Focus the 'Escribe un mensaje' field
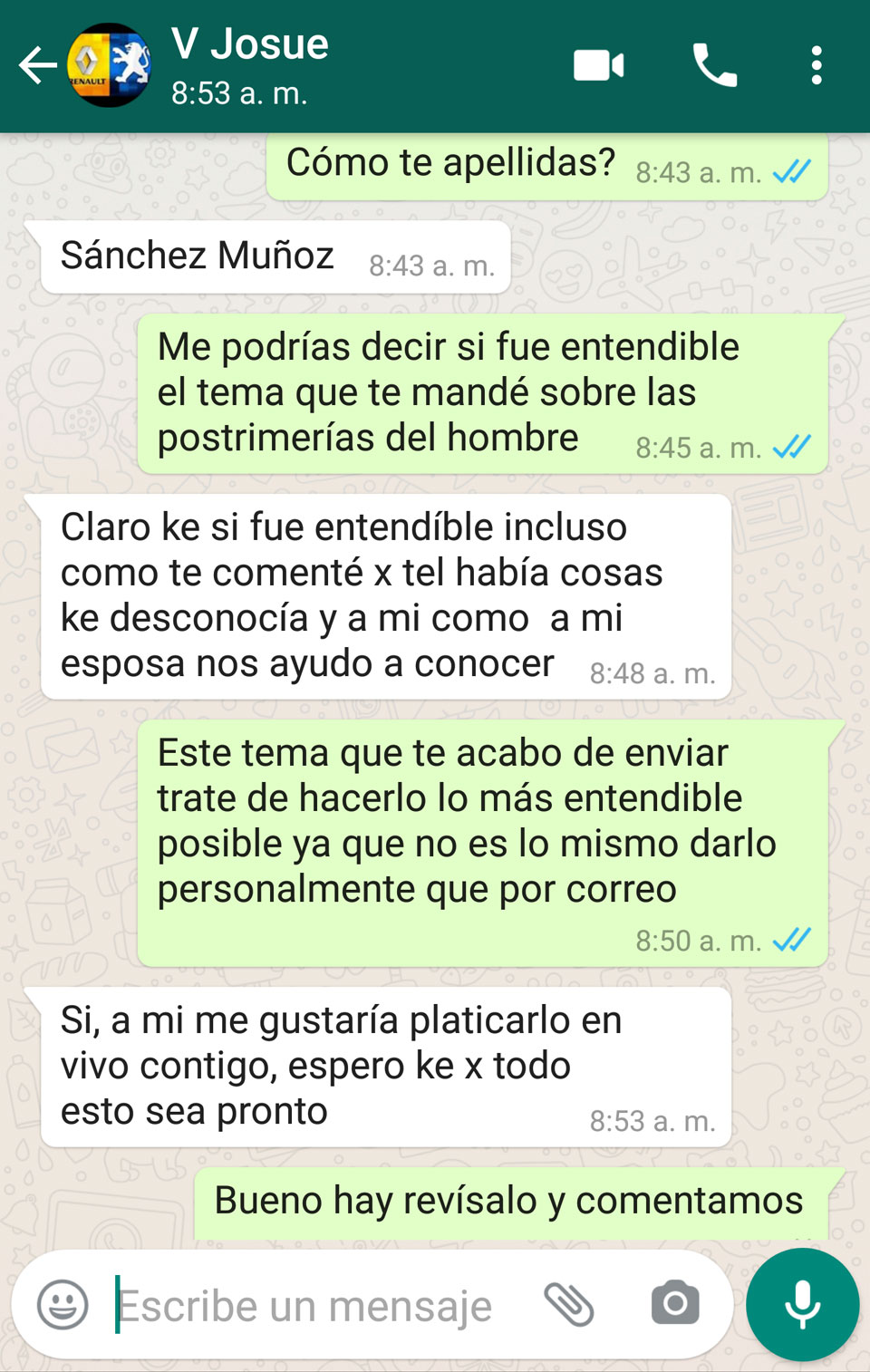 point(308,1306)
